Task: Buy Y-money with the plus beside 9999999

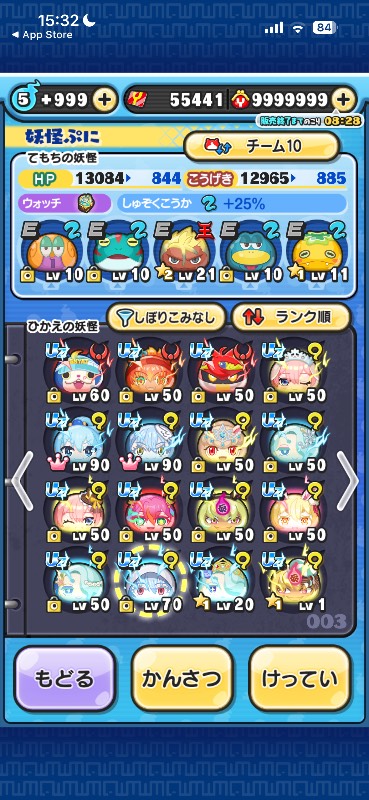Action: click(x=344, y=99)
